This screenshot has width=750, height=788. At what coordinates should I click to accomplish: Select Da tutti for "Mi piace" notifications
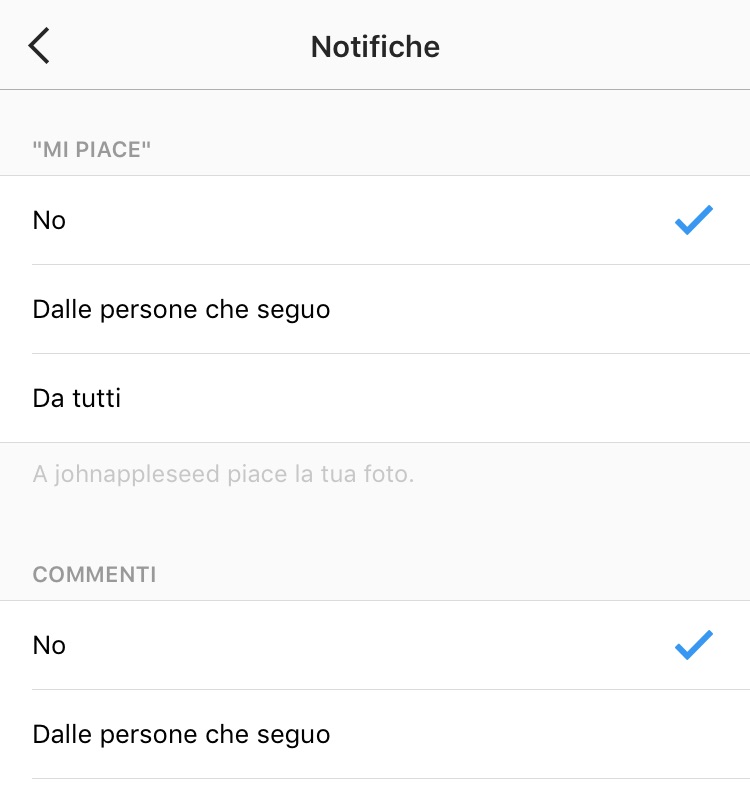(375, 398)
